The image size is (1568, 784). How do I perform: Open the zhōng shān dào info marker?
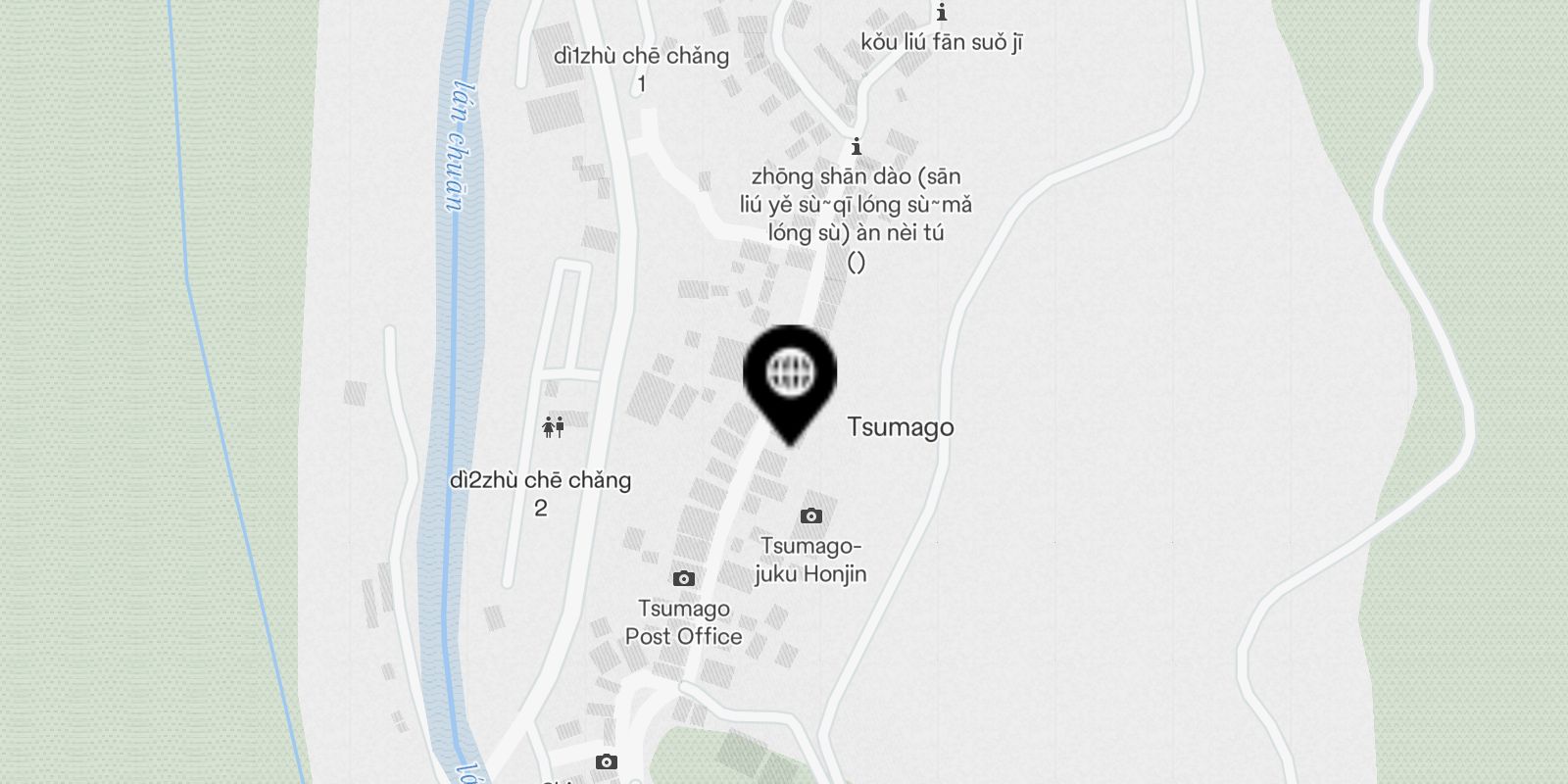coord(857,147)
